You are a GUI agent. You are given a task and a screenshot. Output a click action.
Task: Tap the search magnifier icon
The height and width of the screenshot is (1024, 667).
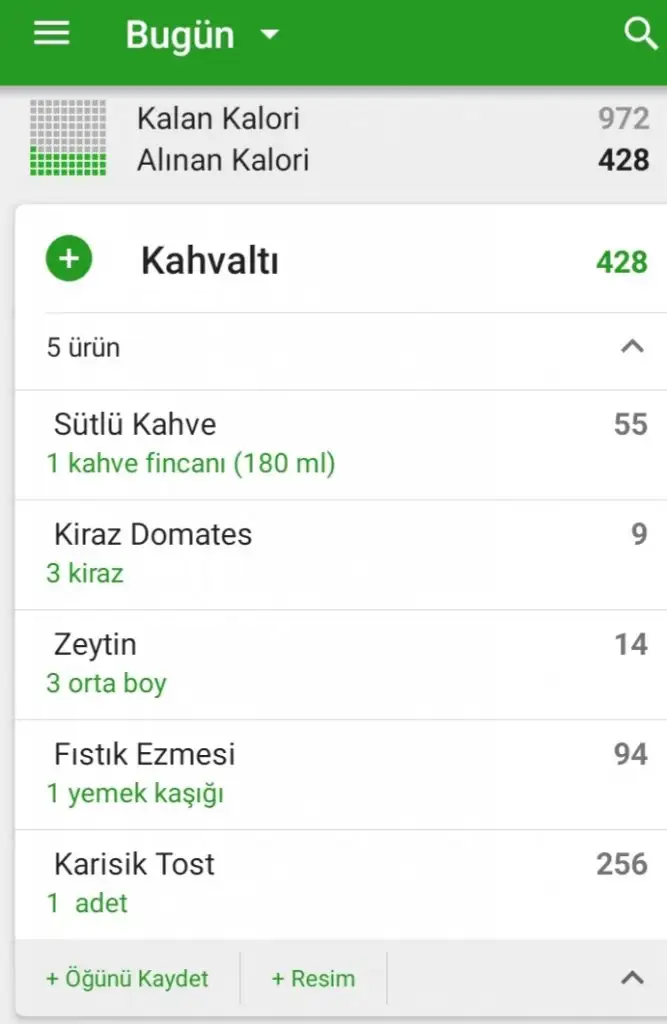pyautogui.click(x=639, y=34)
